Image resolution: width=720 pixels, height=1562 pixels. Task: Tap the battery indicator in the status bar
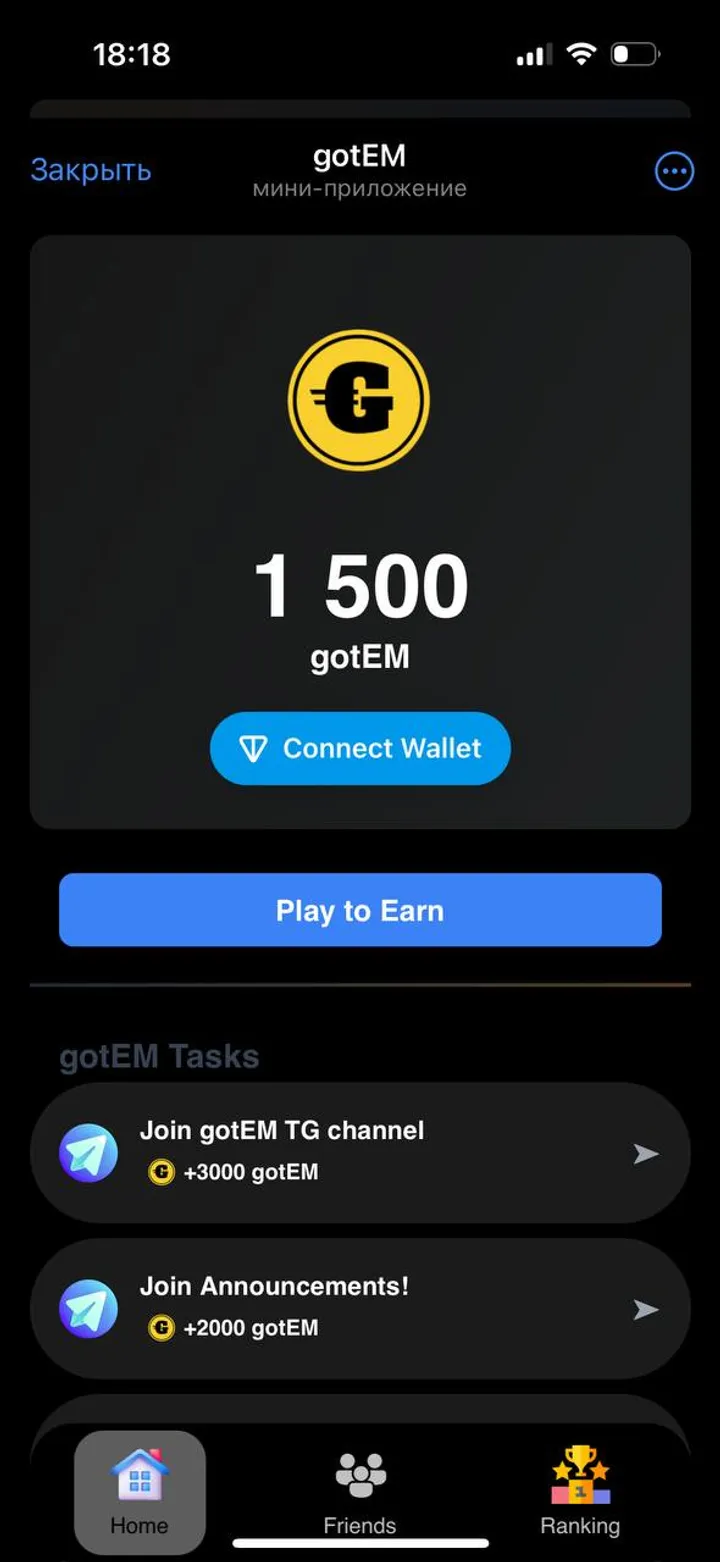(635, 53)
